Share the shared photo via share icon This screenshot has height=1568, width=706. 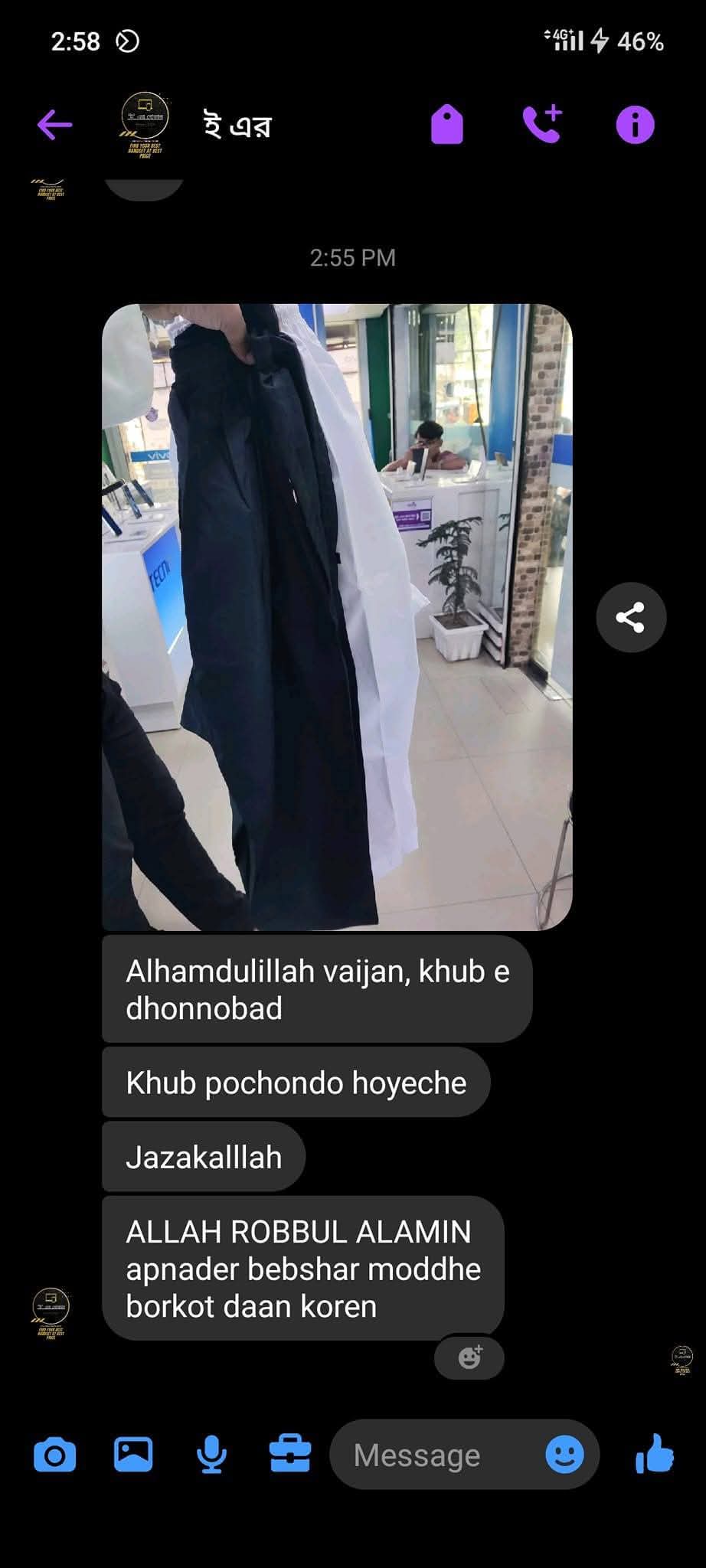(632, 617)
